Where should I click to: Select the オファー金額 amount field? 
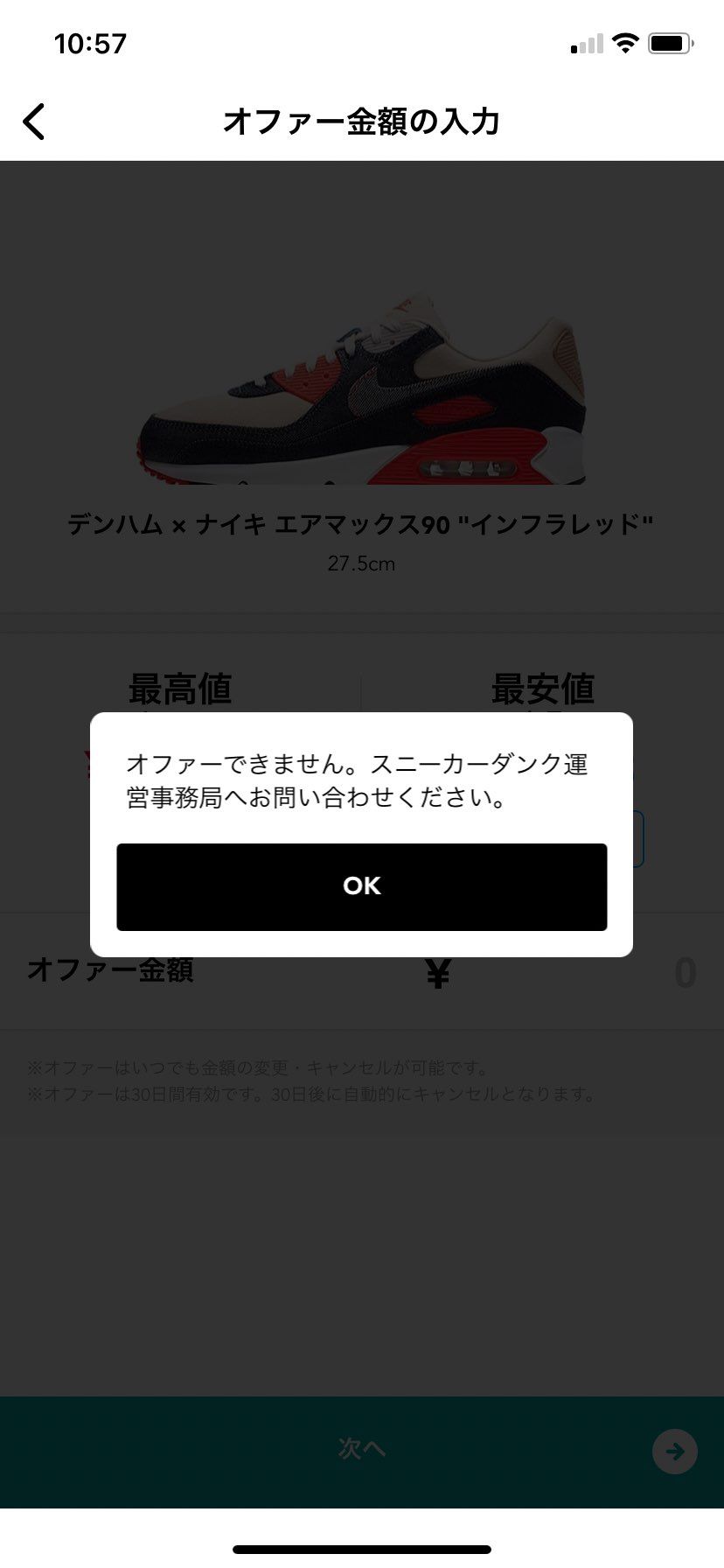[111, 971]
